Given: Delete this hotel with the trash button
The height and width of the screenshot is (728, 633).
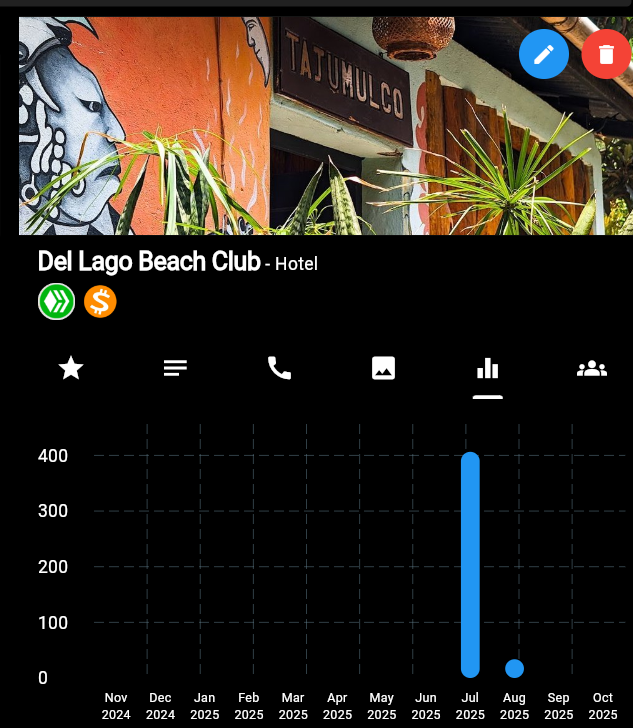Looking at the screenshot, I should [x=605, y=54].
